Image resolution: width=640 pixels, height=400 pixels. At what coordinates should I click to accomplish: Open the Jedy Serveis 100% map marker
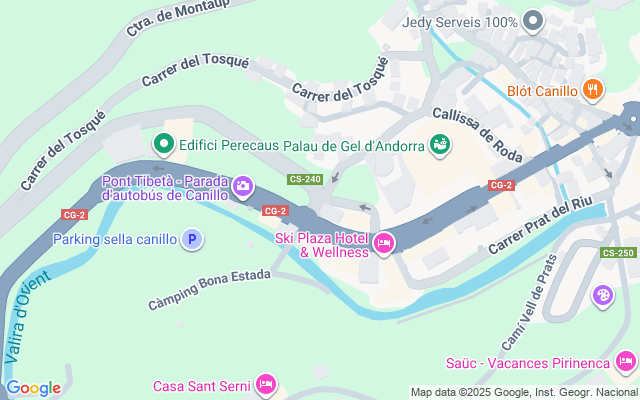(x=533, y=21)
